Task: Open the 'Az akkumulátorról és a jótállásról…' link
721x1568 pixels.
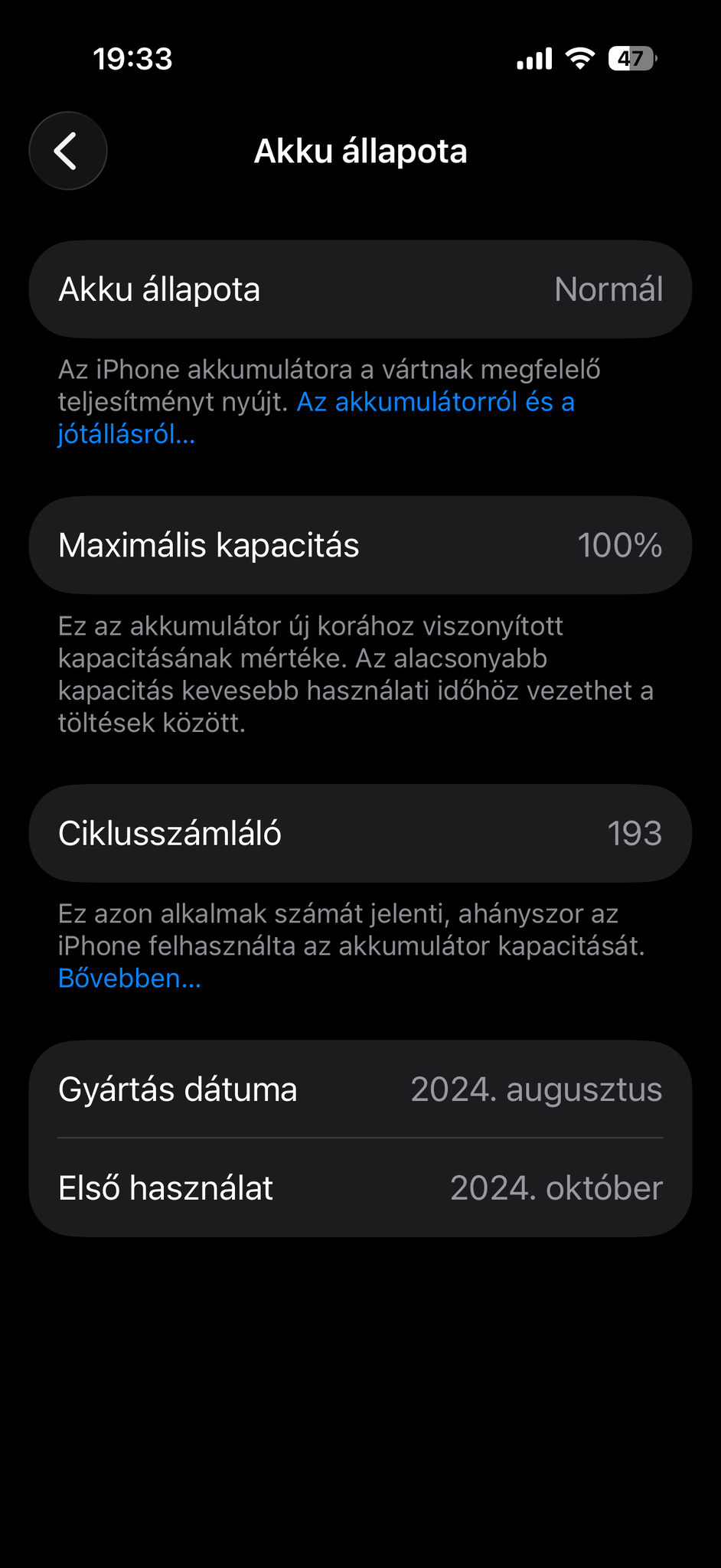Action: (x=435, y=402)
